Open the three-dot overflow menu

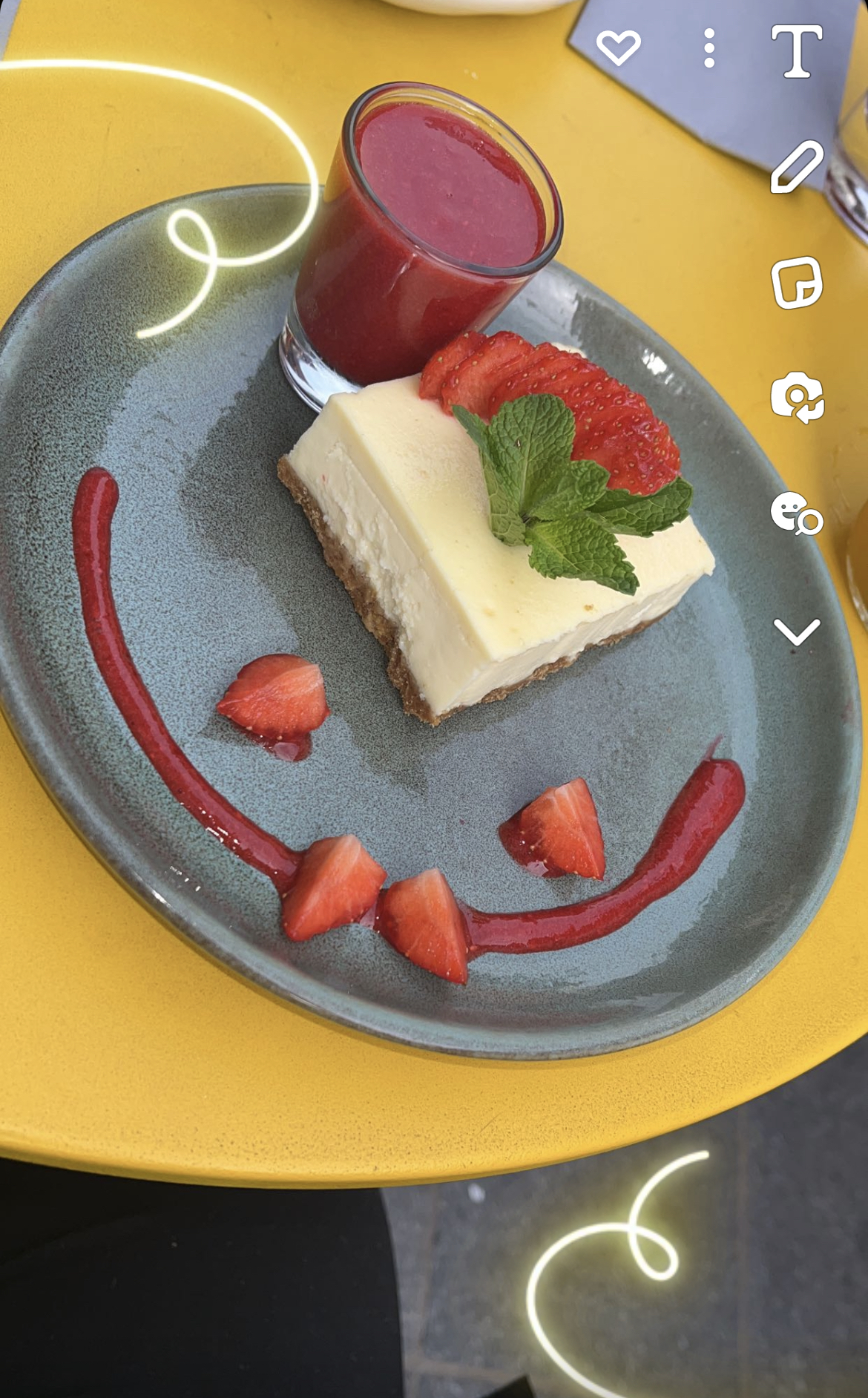(709, 49)
